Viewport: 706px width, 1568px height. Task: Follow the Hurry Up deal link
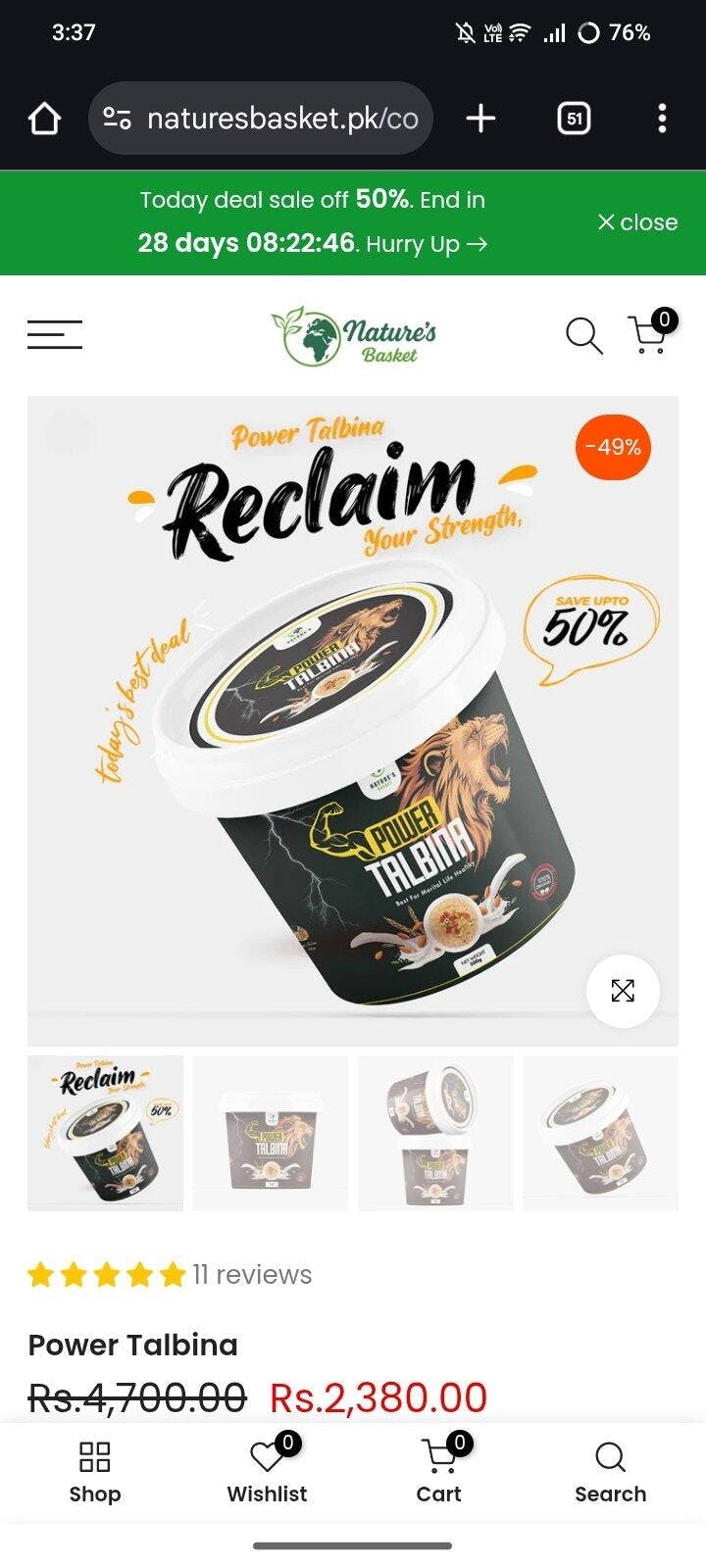point(427,244)
